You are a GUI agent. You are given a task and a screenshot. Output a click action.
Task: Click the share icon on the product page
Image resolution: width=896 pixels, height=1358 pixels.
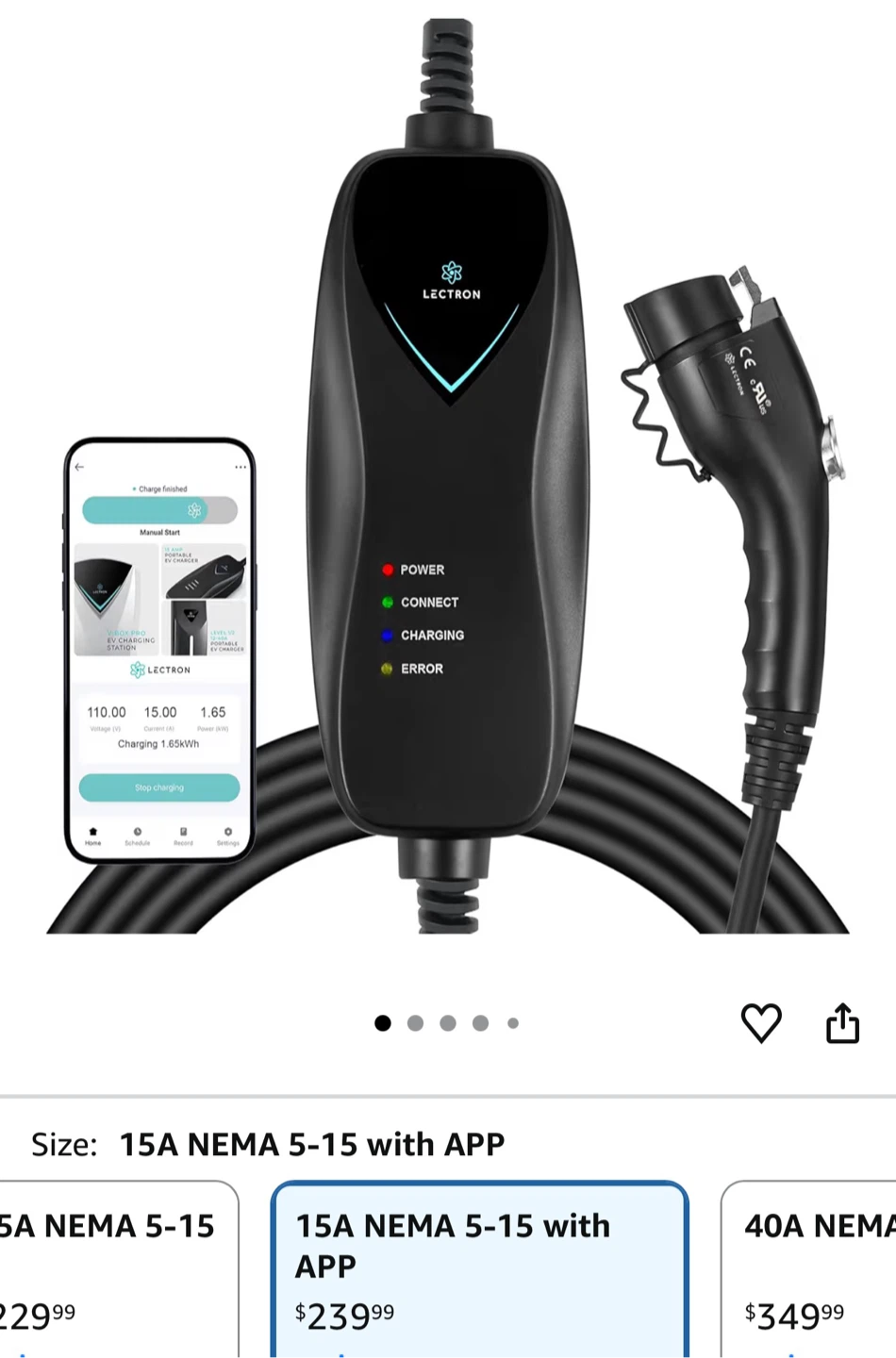843,1022
